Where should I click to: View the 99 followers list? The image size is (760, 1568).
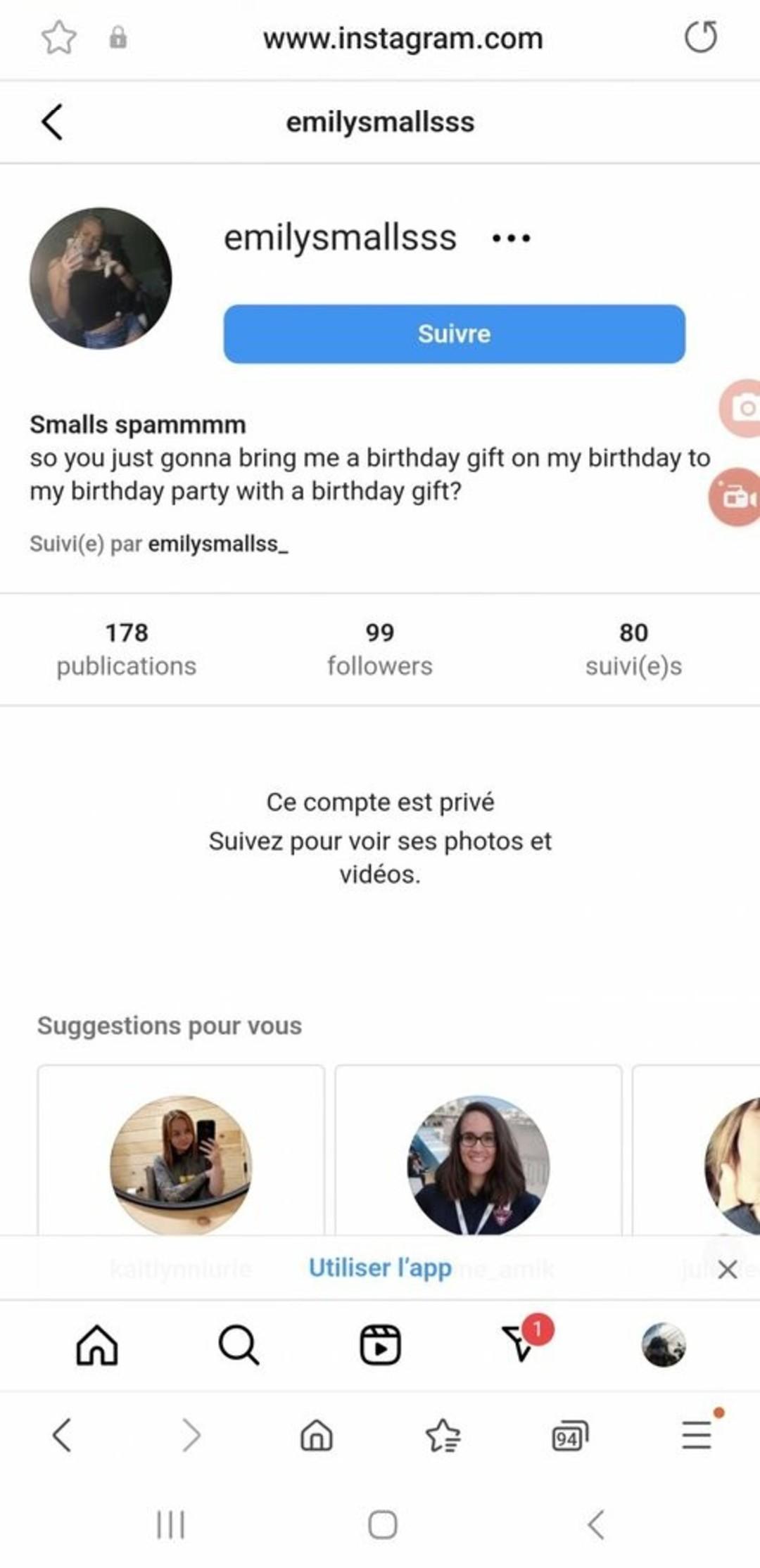click(x=379, y=649)
